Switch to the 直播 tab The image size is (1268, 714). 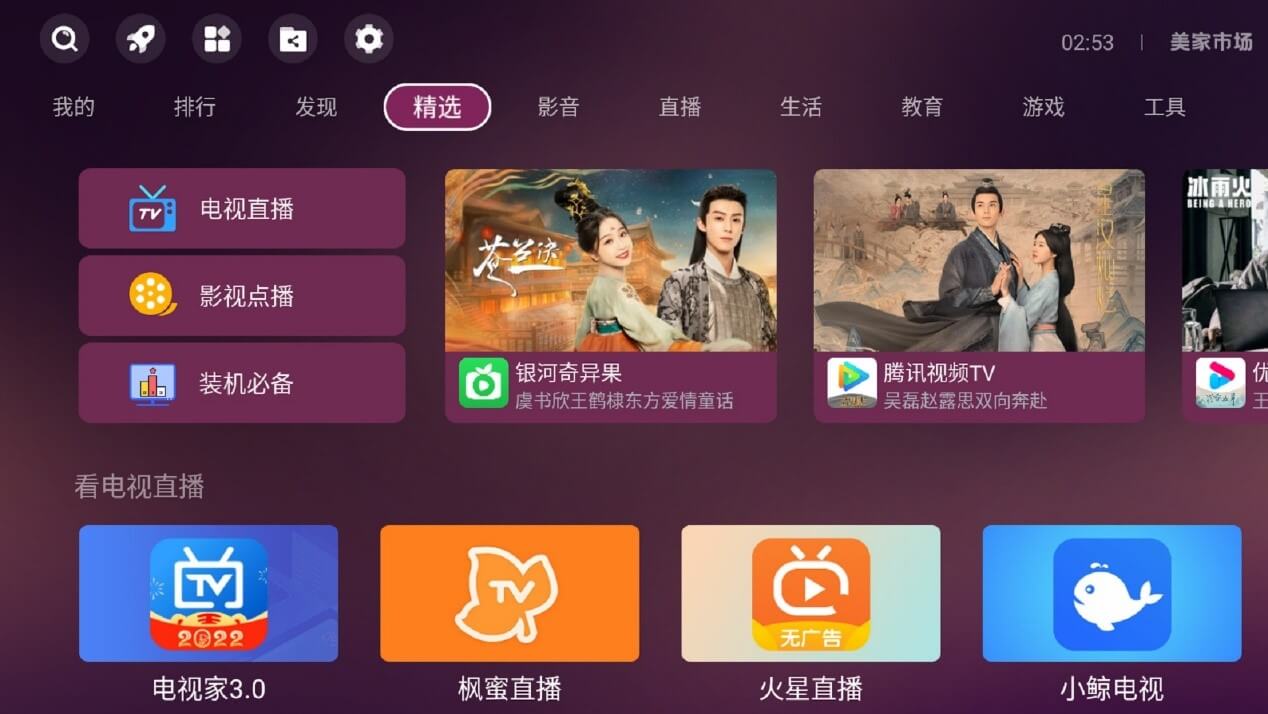pyautogui.click(x=680, y=107)
